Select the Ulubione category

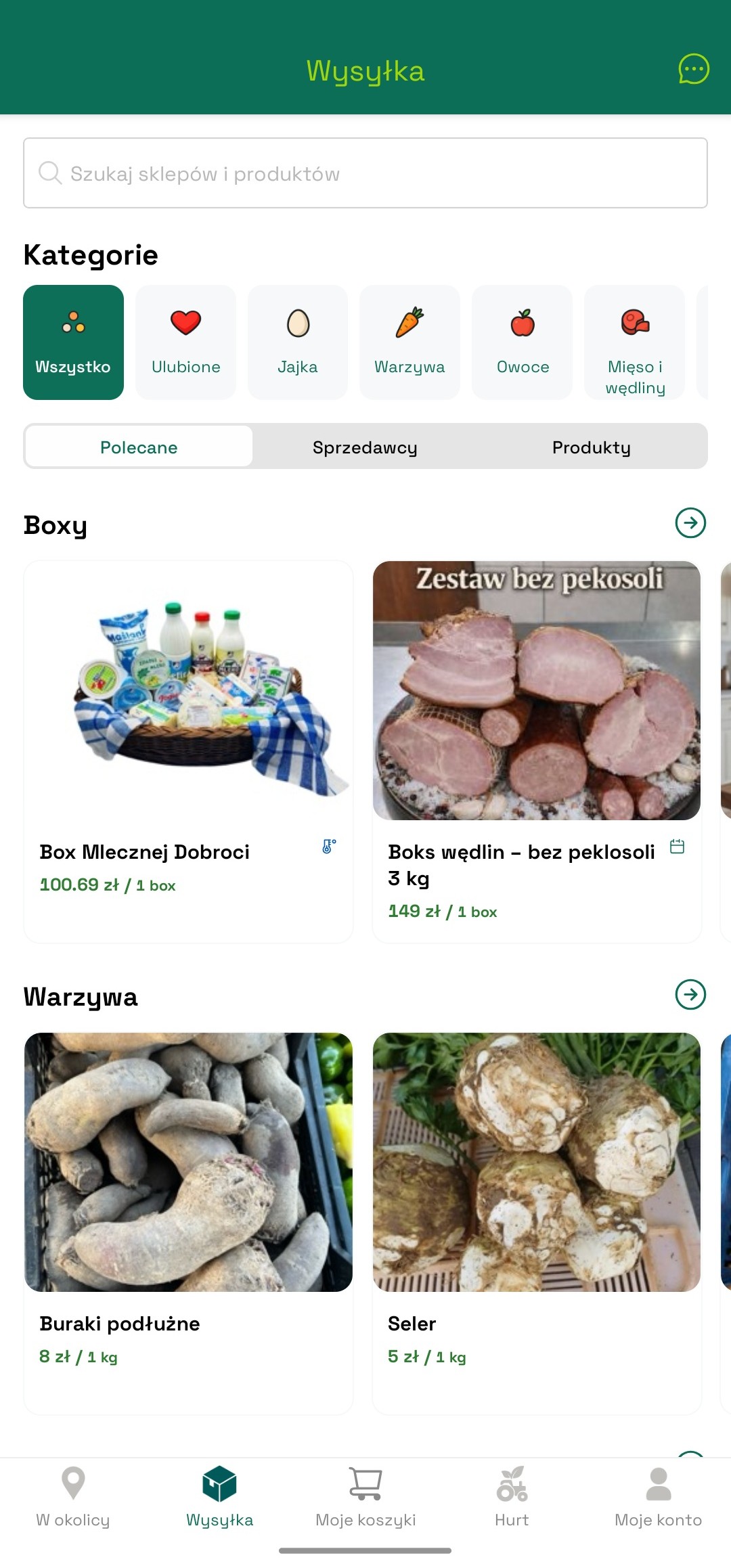pyautogui.click(x=185, y=342)
